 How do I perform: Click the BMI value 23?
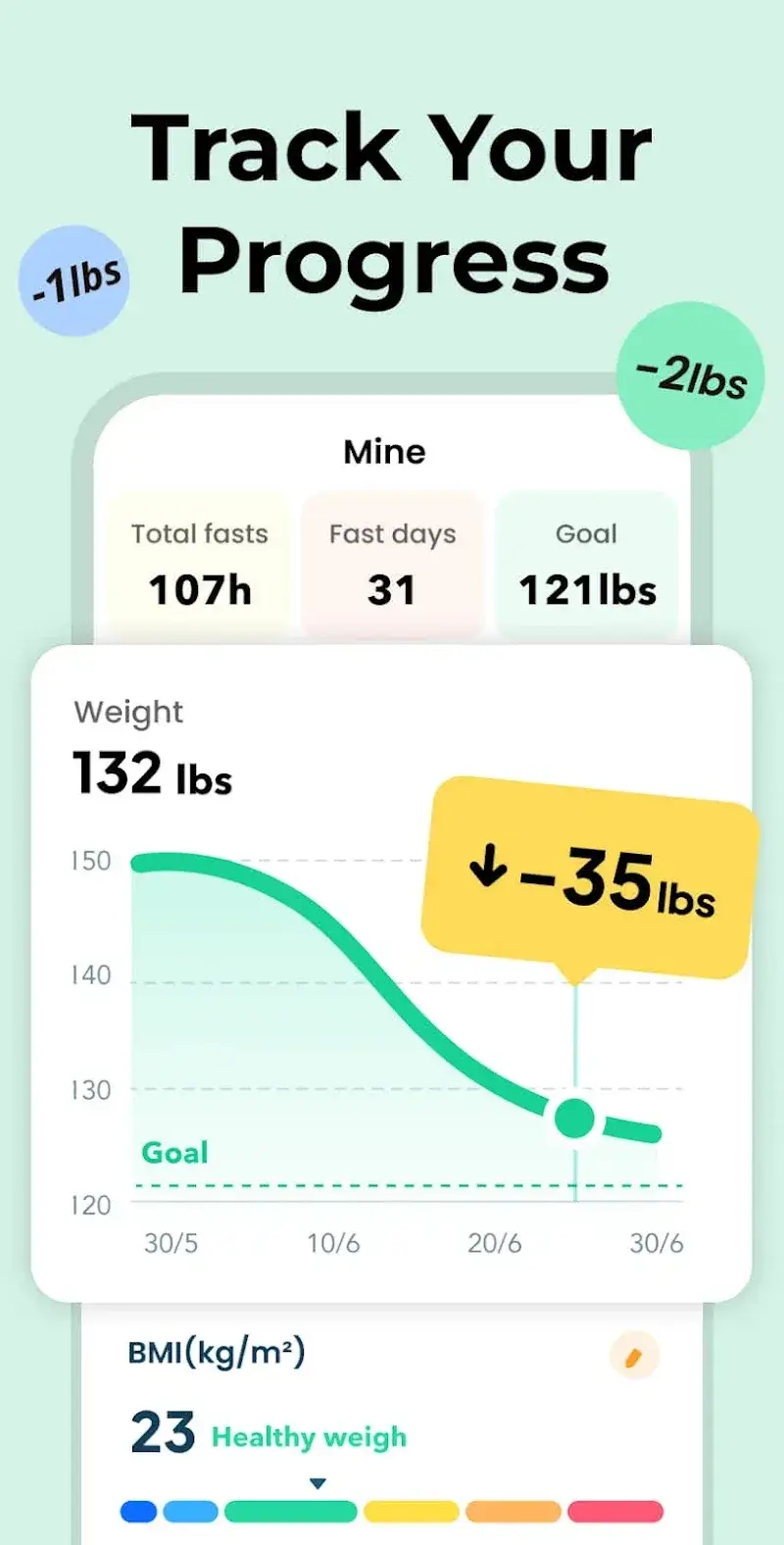pos(163,1431)
